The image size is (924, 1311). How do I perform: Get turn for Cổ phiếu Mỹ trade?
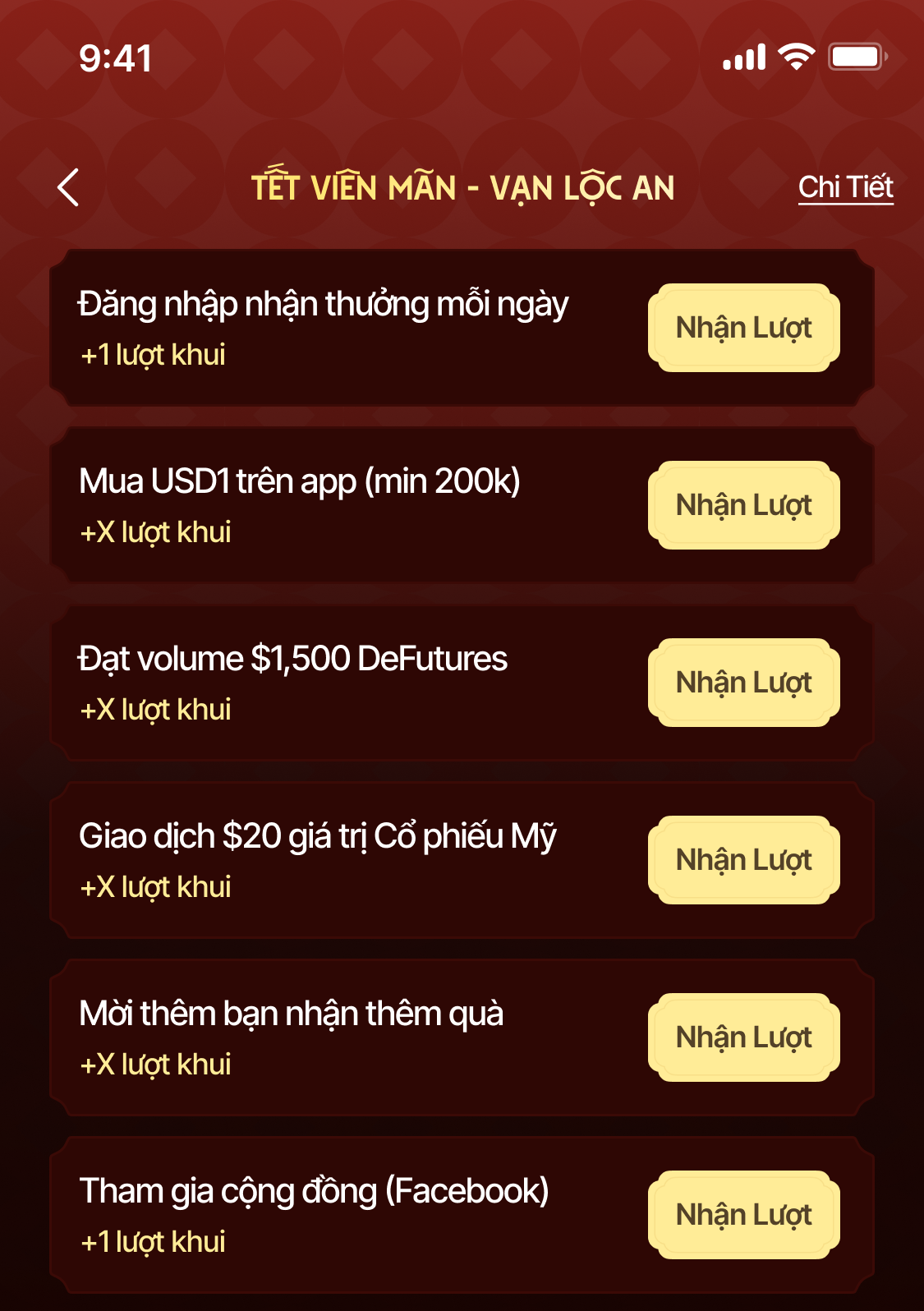pyautogui.click(x=743, y=860)
